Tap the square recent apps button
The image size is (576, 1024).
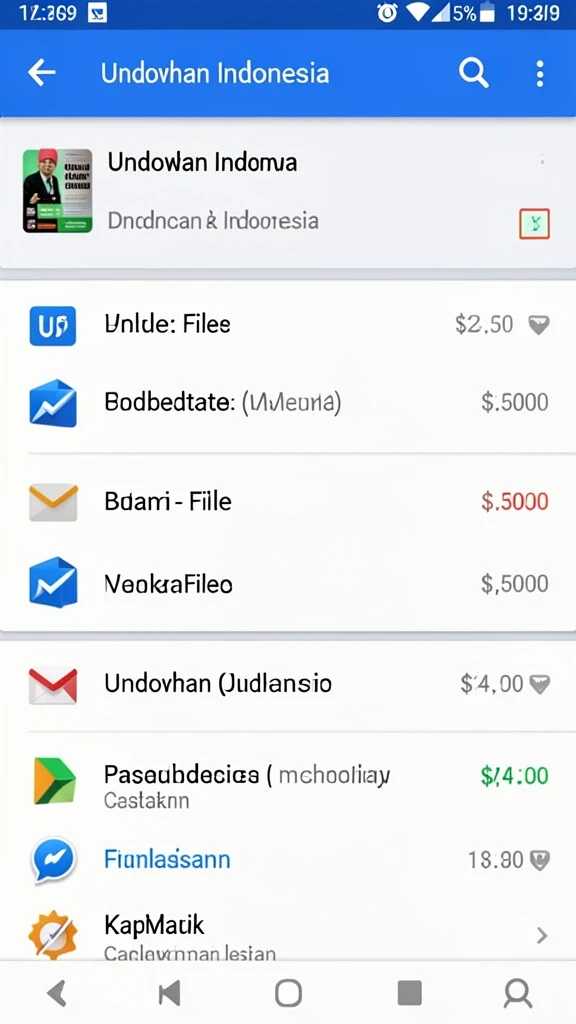pos(409,993)
